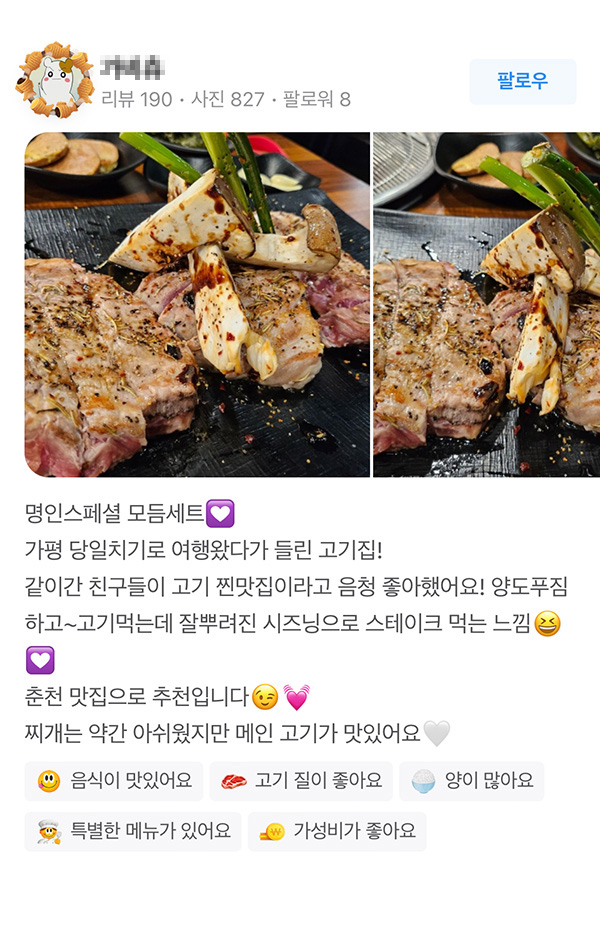
Task: View the second review photo
Action: tap(487, 304)
